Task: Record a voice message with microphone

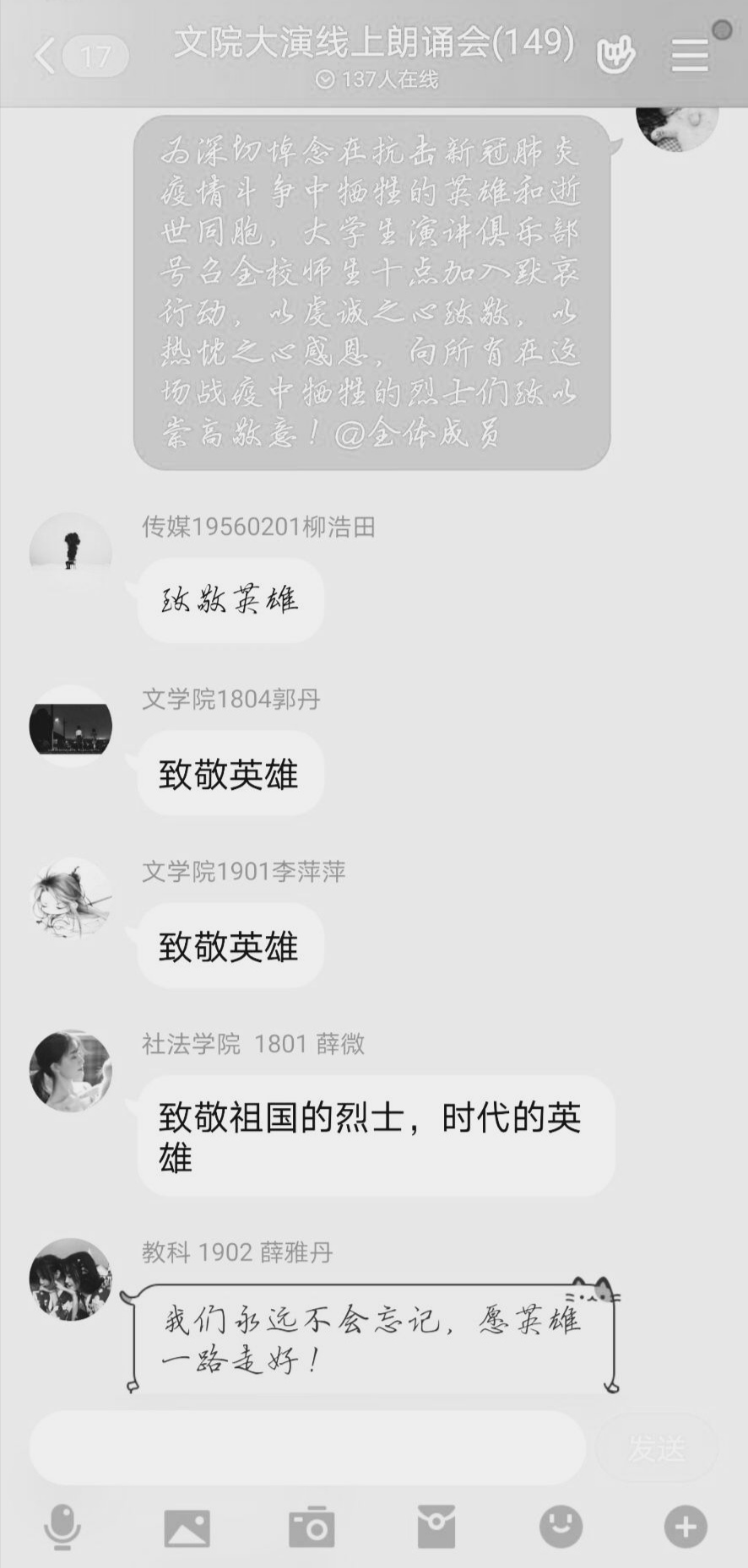Action: (62, 1527)
